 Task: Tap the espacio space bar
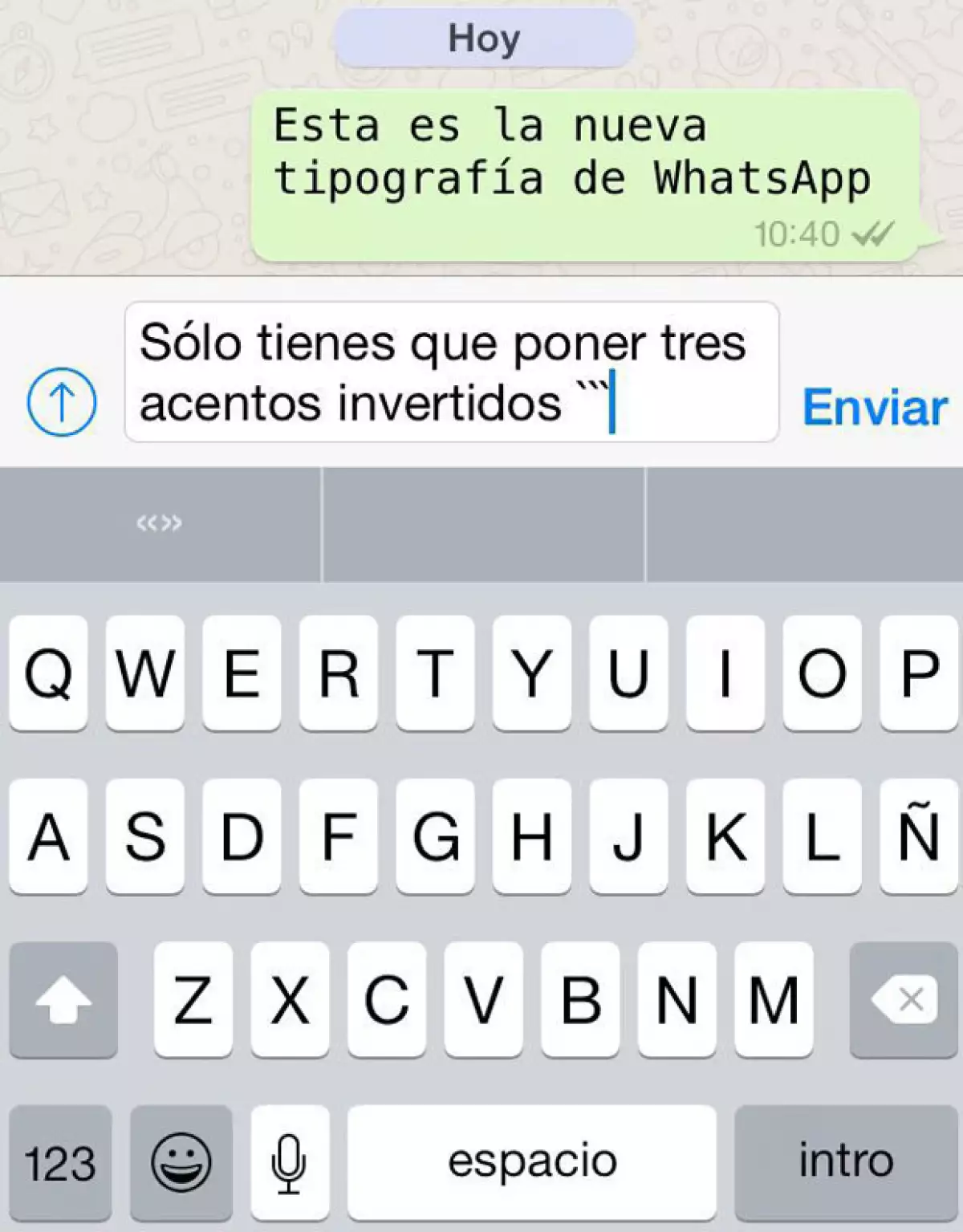531,1162
